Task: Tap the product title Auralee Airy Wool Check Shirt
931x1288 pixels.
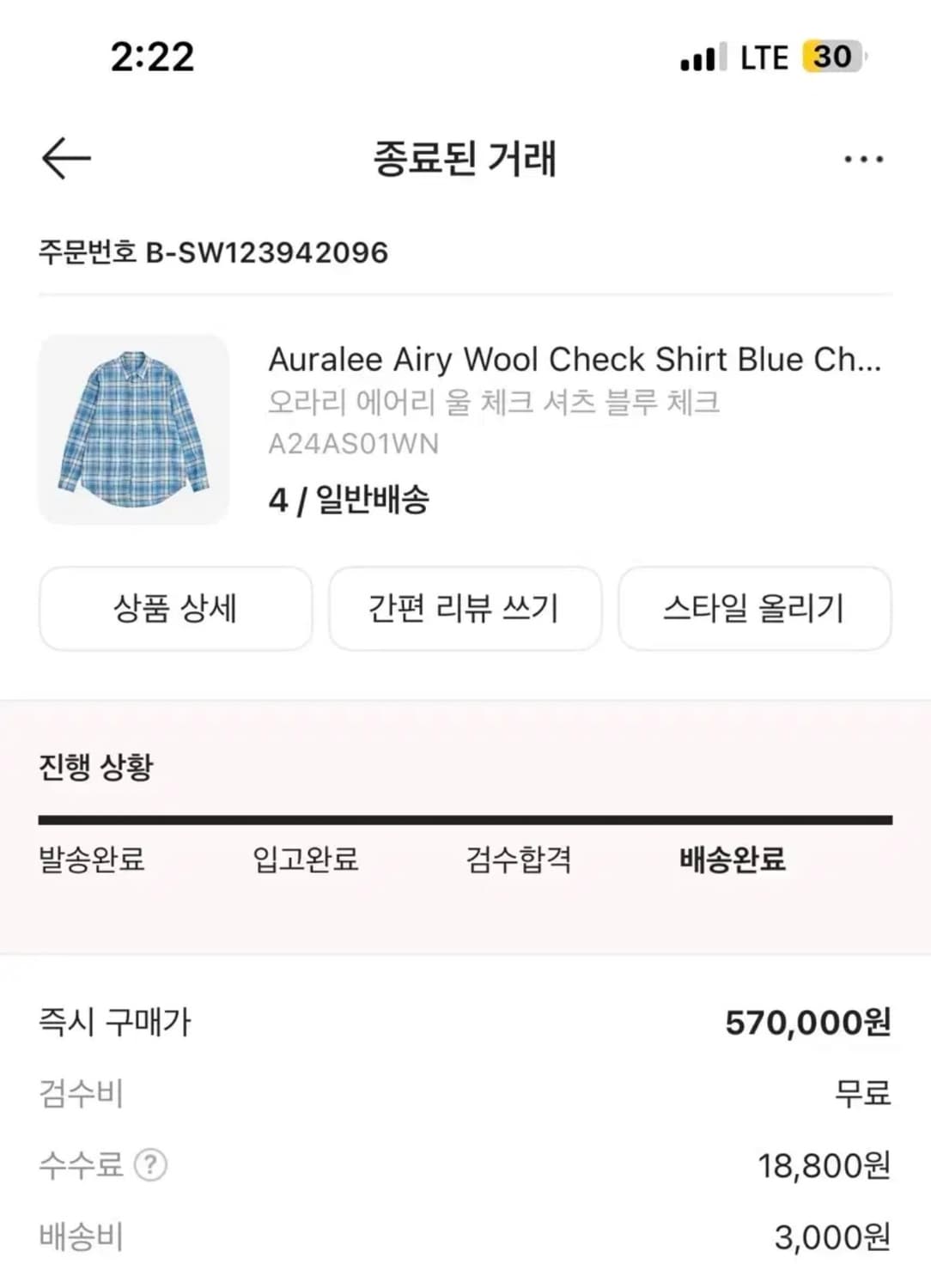Action: [574, 360]
